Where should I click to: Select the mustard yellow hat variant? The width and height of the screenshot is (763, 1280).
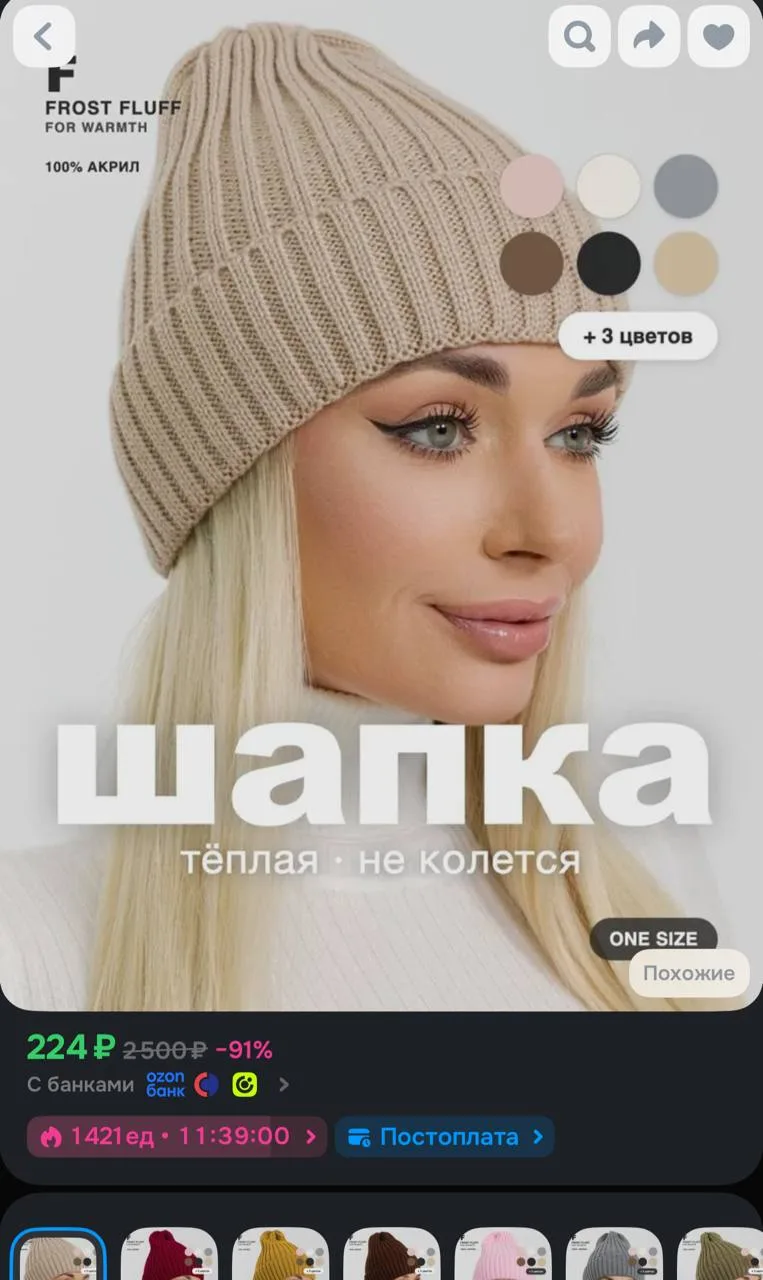[280, 1254]
